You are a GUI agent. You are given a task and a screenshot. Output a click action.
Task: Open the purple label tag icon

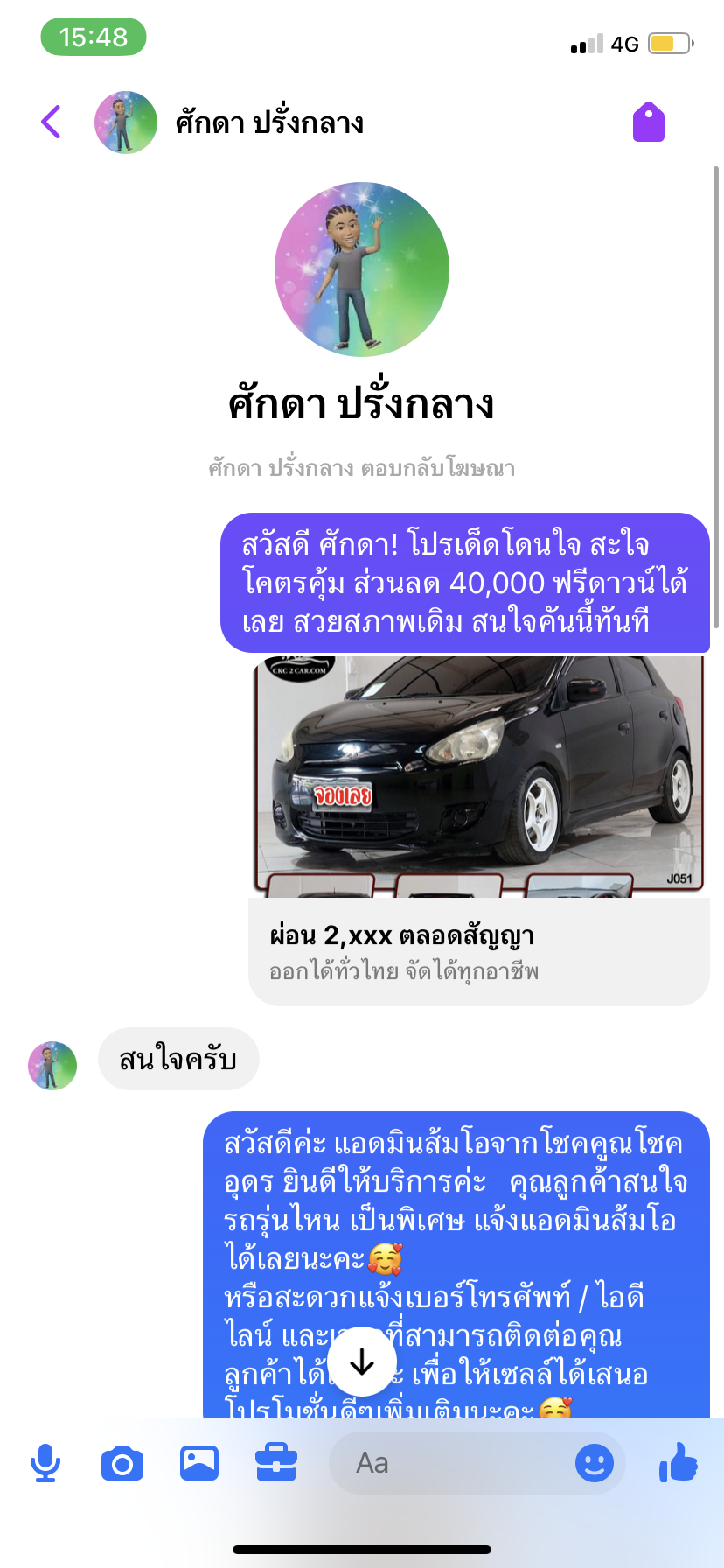(x=648, y=122)
